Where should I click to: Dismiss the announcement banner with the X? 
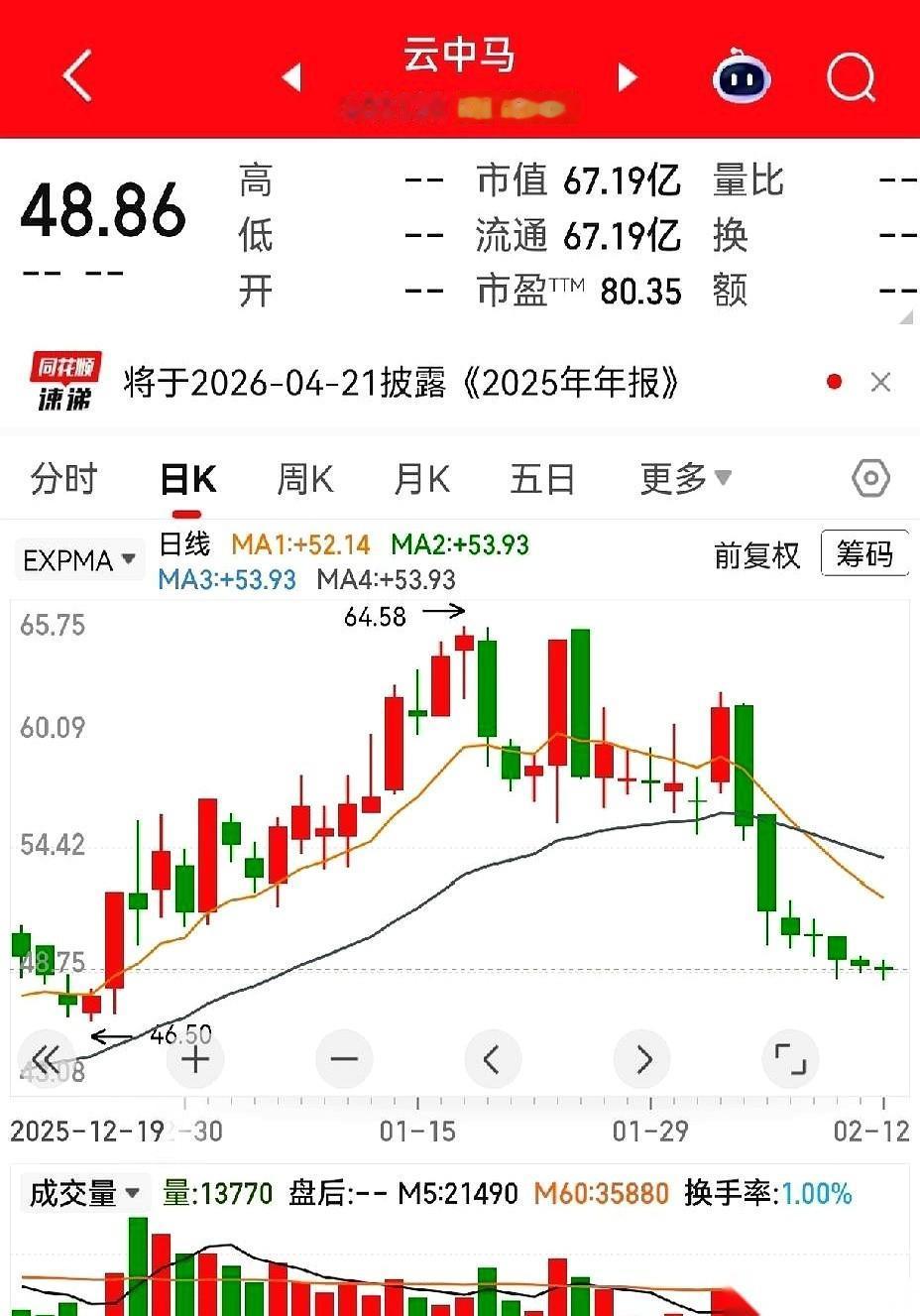880,382
